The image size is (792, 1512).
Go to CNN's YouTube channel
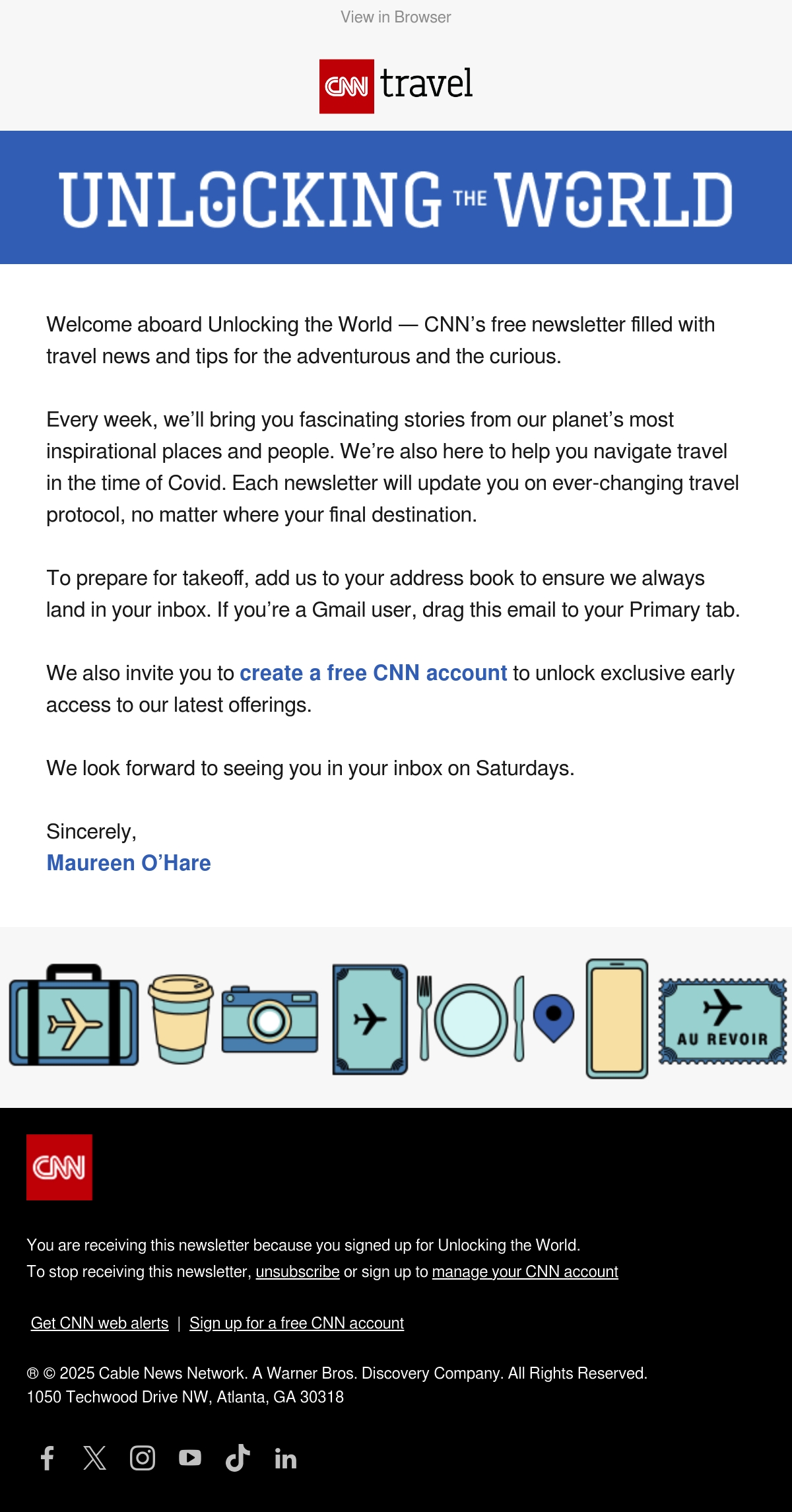(190, 1458)
